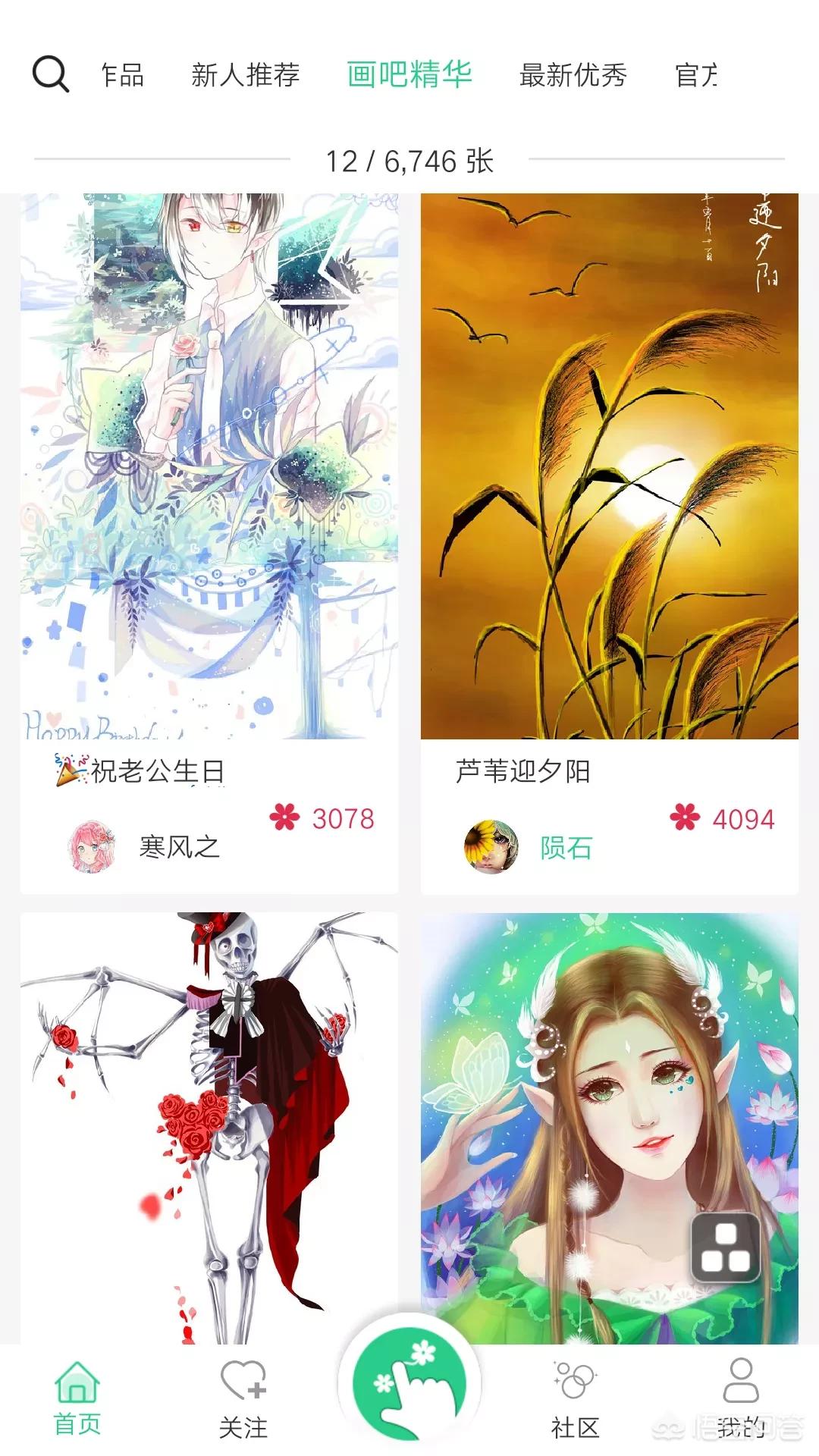Screen dimensions: 819x1456
Task: Switch to the 新人推荐 tab
Action: (x=246, y=75)
